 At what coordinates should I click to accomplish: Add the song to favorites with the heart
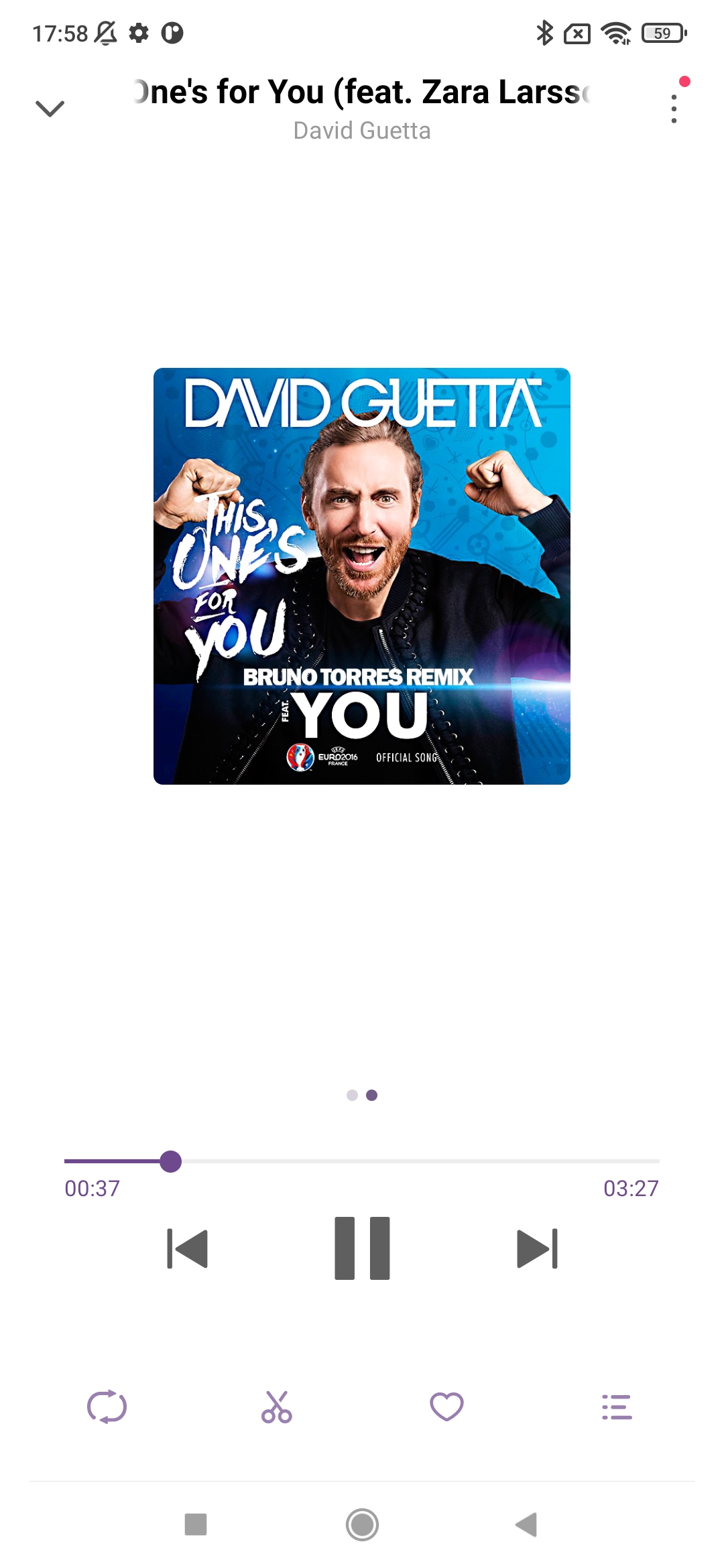tap(446, 1407)
